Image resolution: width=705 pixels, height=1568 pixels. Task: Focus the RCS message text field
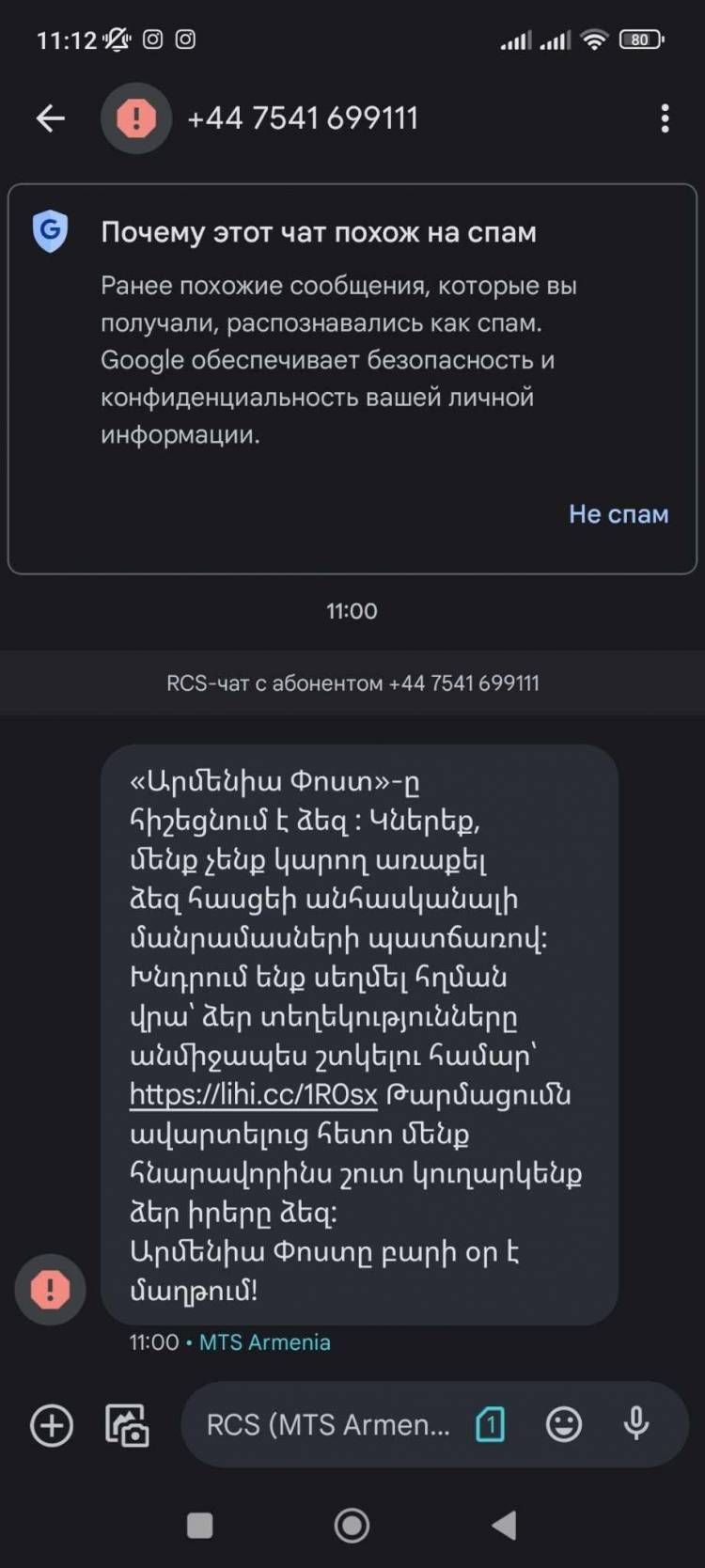coord(328,1425)
